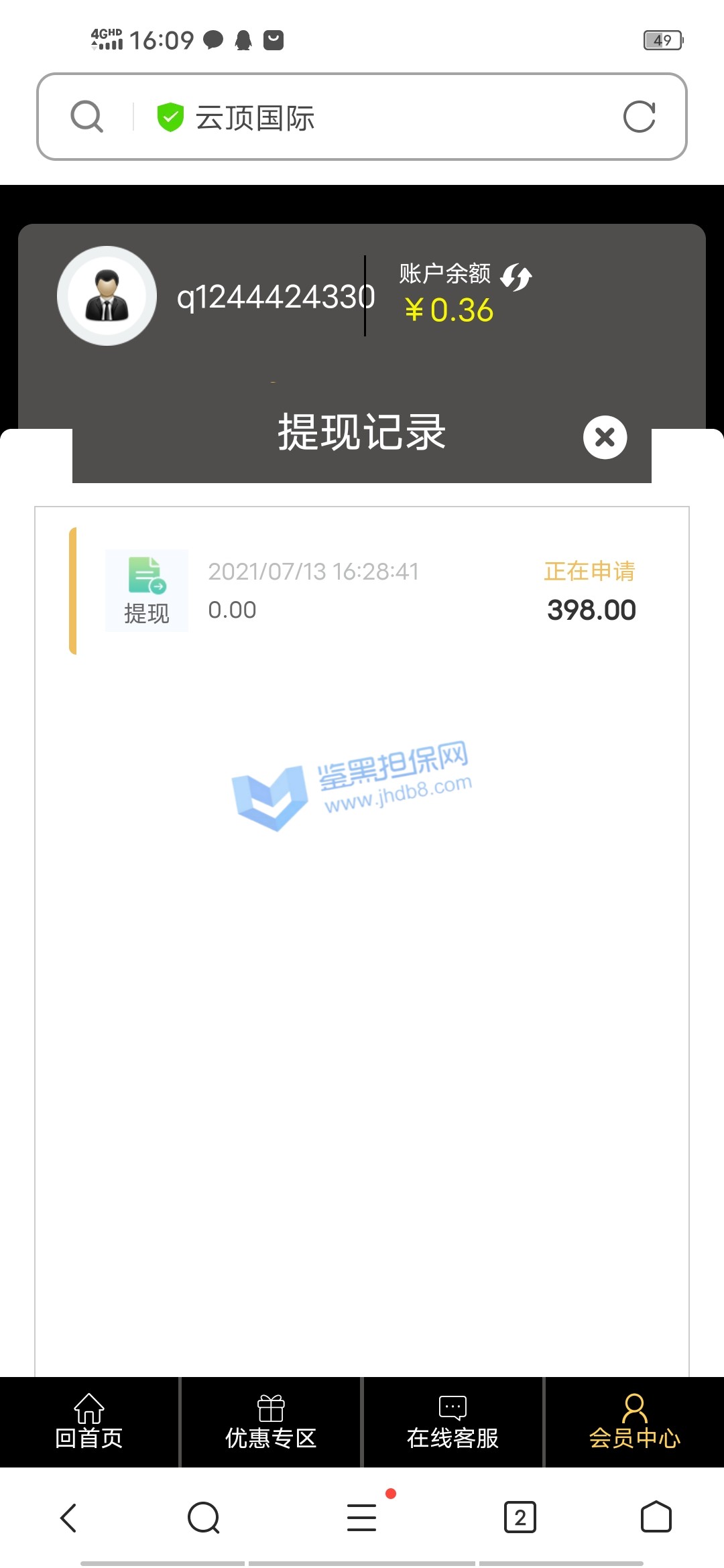724x1568 pixels.
Task: Open 在线客服 support chat
Action: [x=452, y=1422]
